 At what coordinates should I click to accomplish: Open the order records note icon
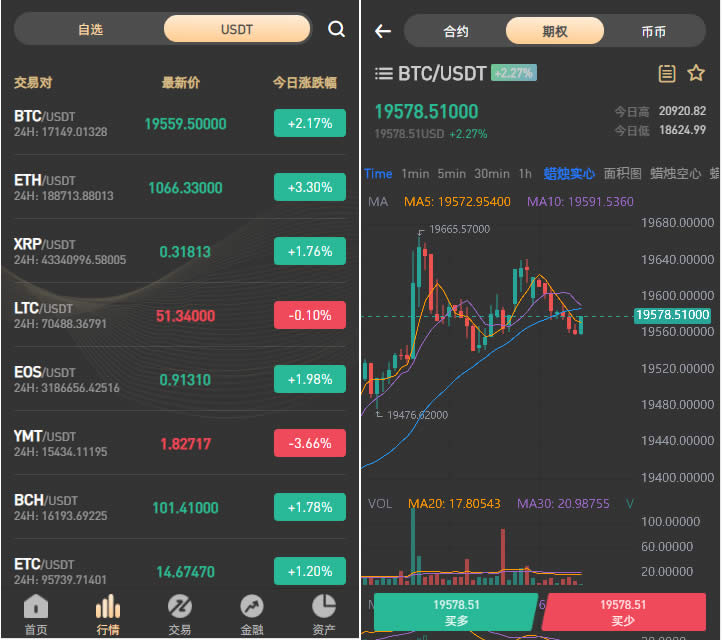pos(667,73)
